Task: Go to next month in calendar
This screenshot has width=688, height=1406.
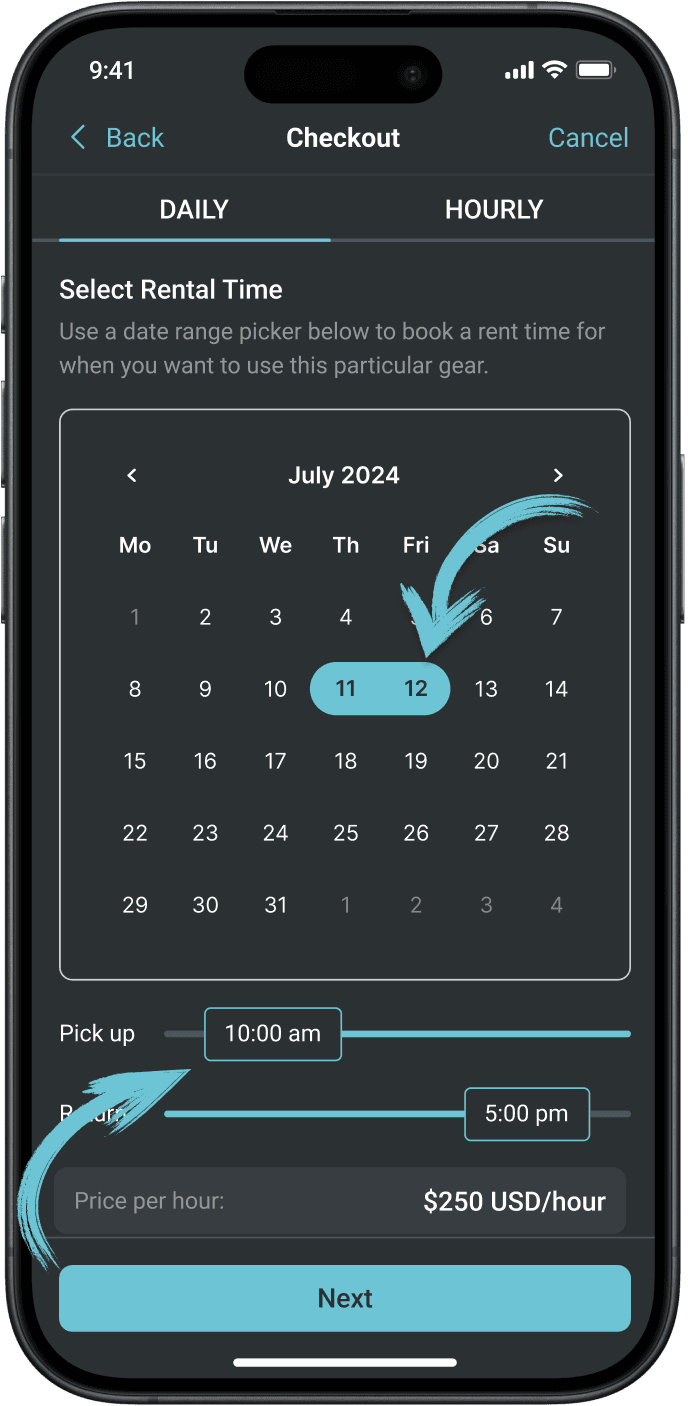Action: [558, 476]
